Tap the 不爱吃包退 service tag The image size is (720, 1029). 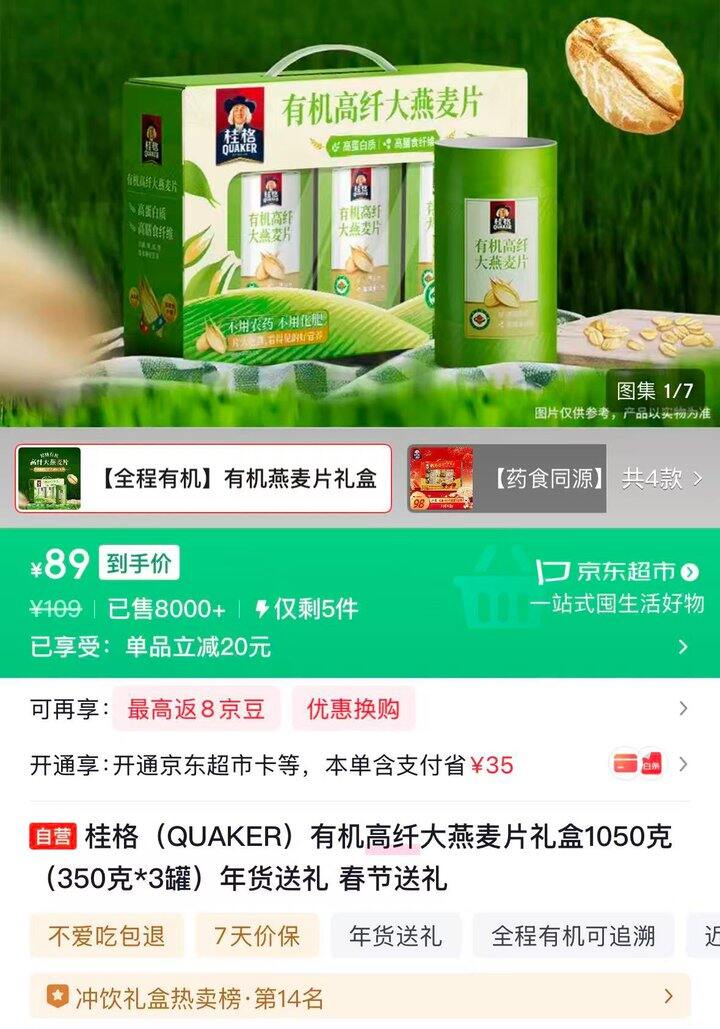click(x=107, y=936)
